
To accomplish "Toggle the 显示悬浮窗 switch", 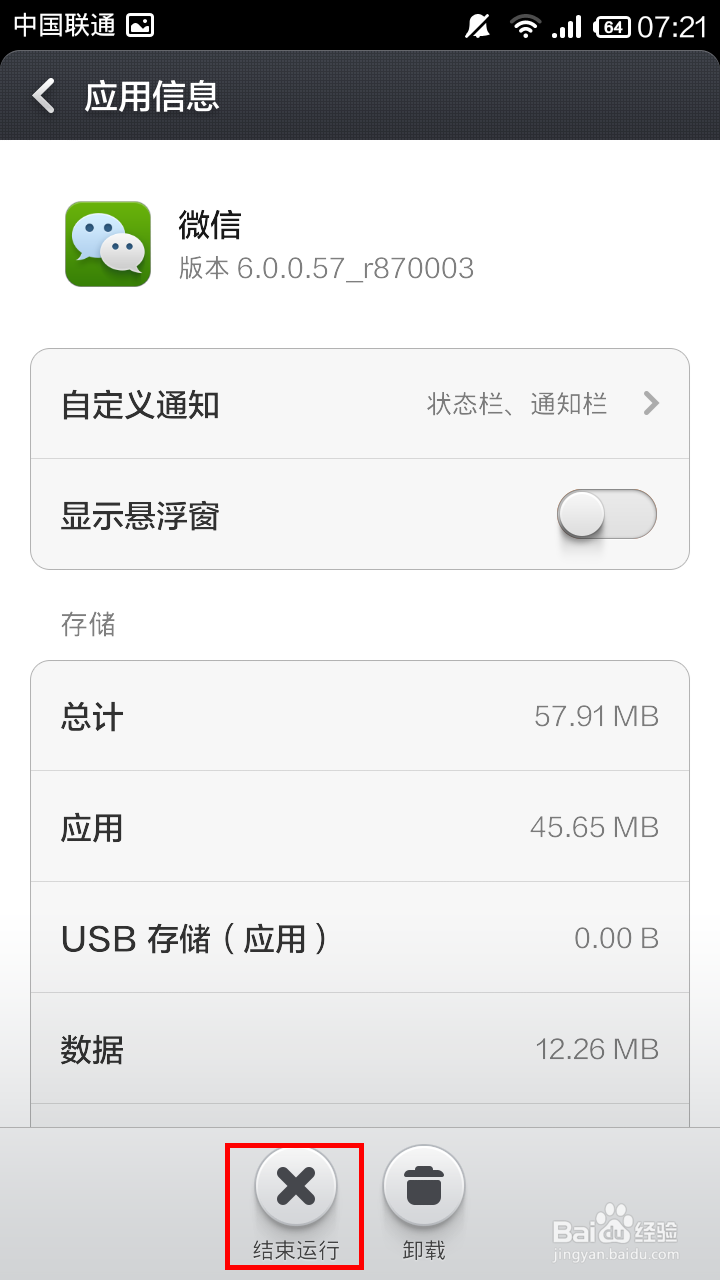I will tap(606, 516).
